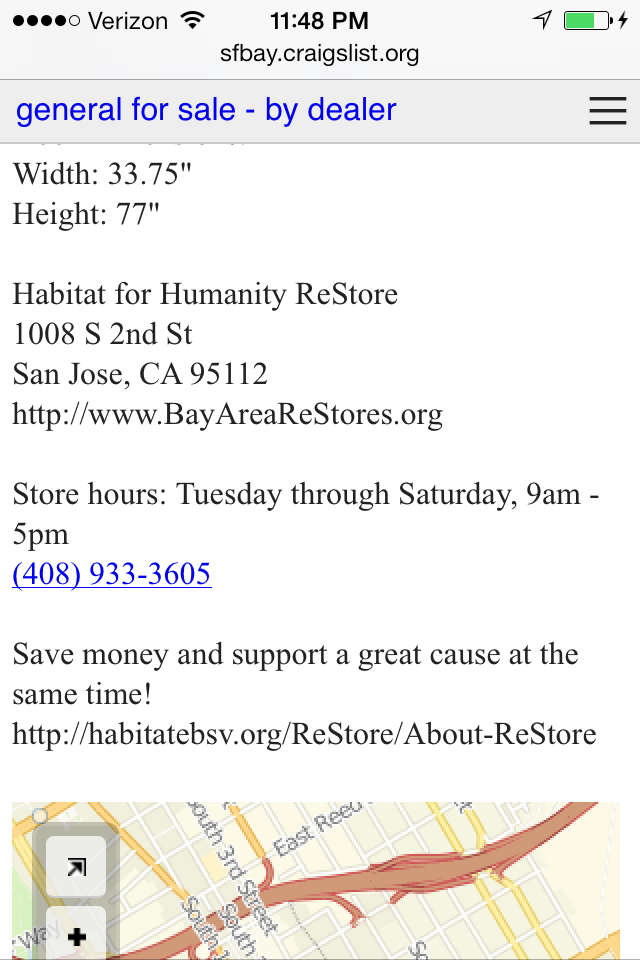Tap the sfbay.craigslist.org address bar
This screenshot has height=960, width=640.
[x=320, y=54]
